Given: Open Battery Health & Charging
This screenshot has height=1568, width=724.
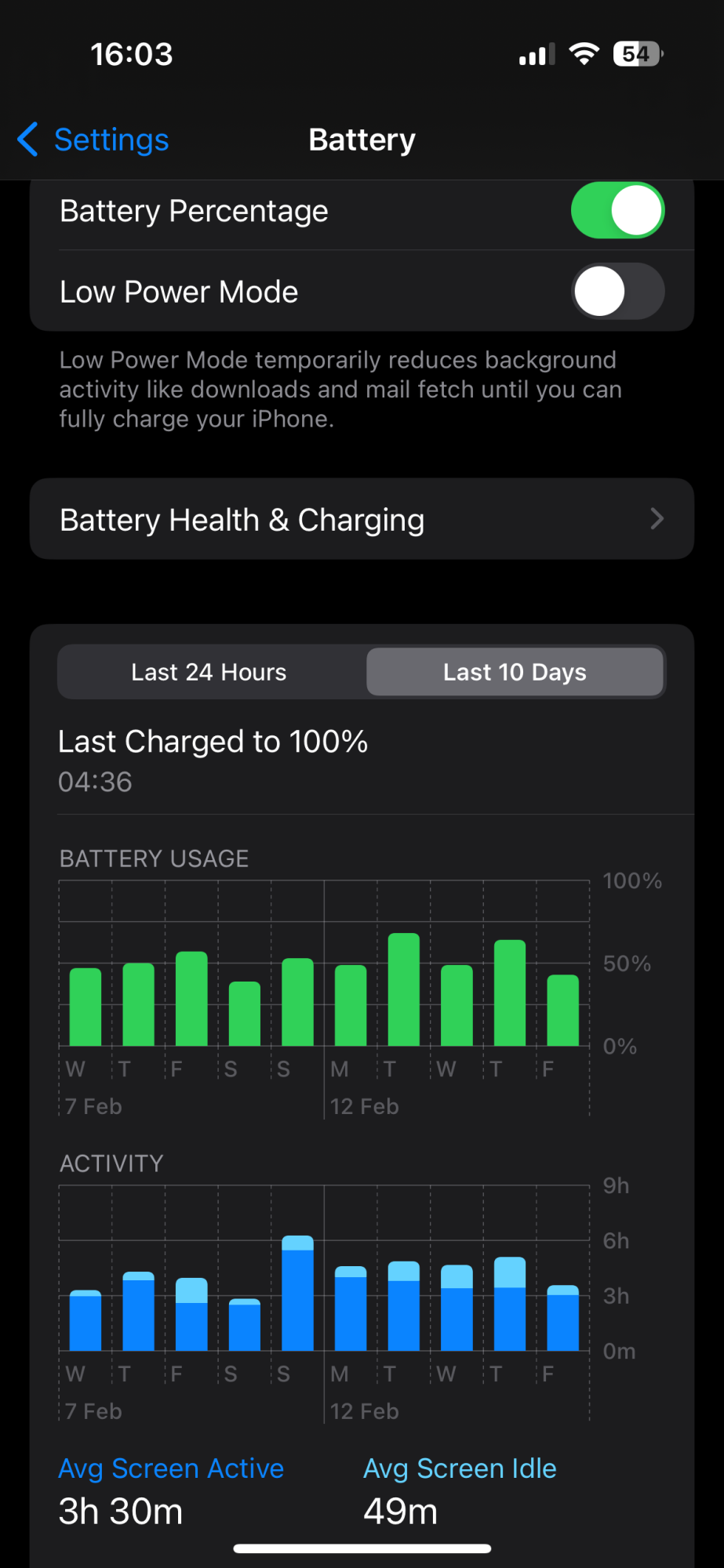Looking at the screenshot, I should (x=362, y=519).
